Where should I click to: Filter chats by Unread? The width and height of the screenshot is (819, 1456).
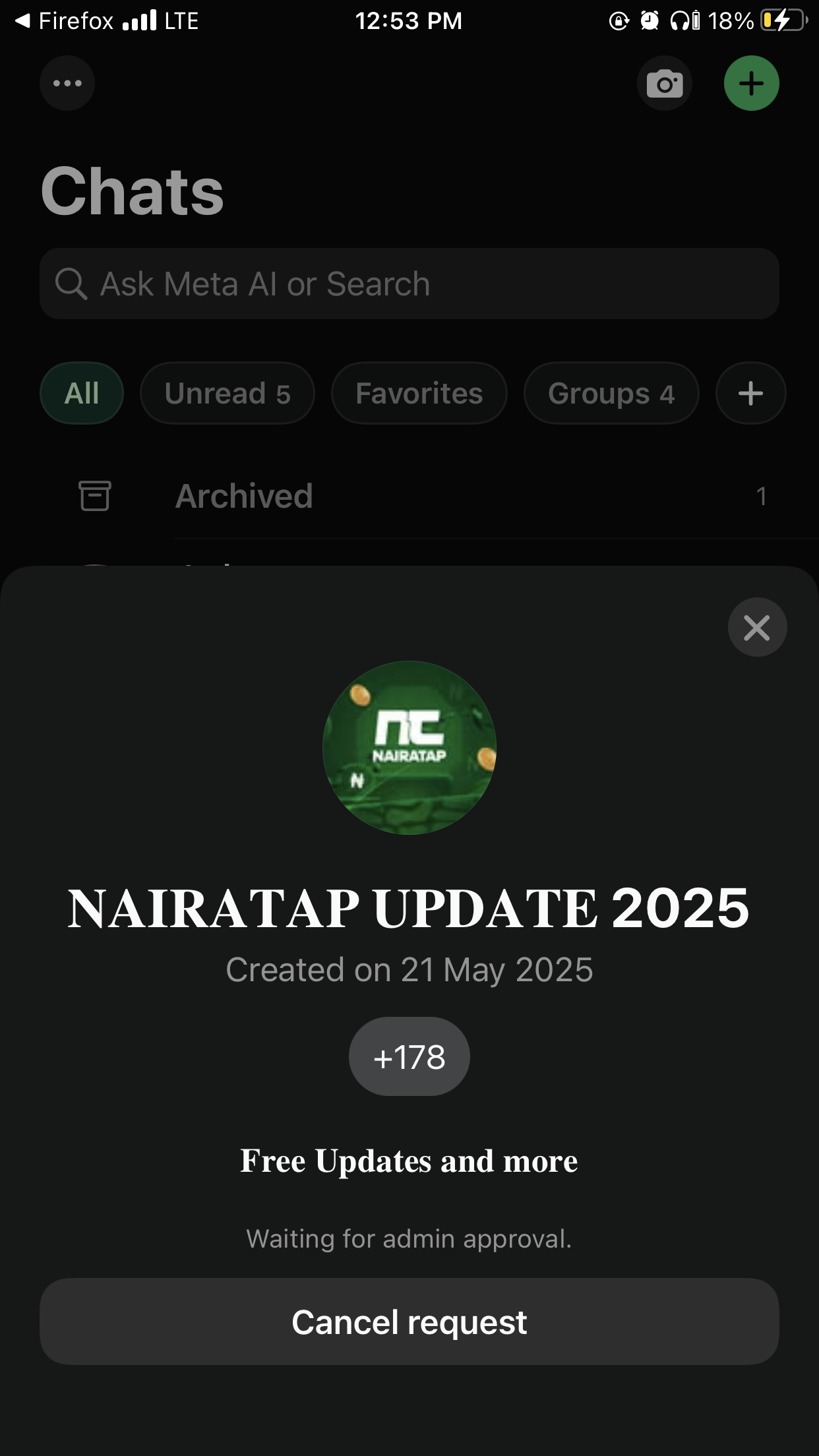[227, 393]
